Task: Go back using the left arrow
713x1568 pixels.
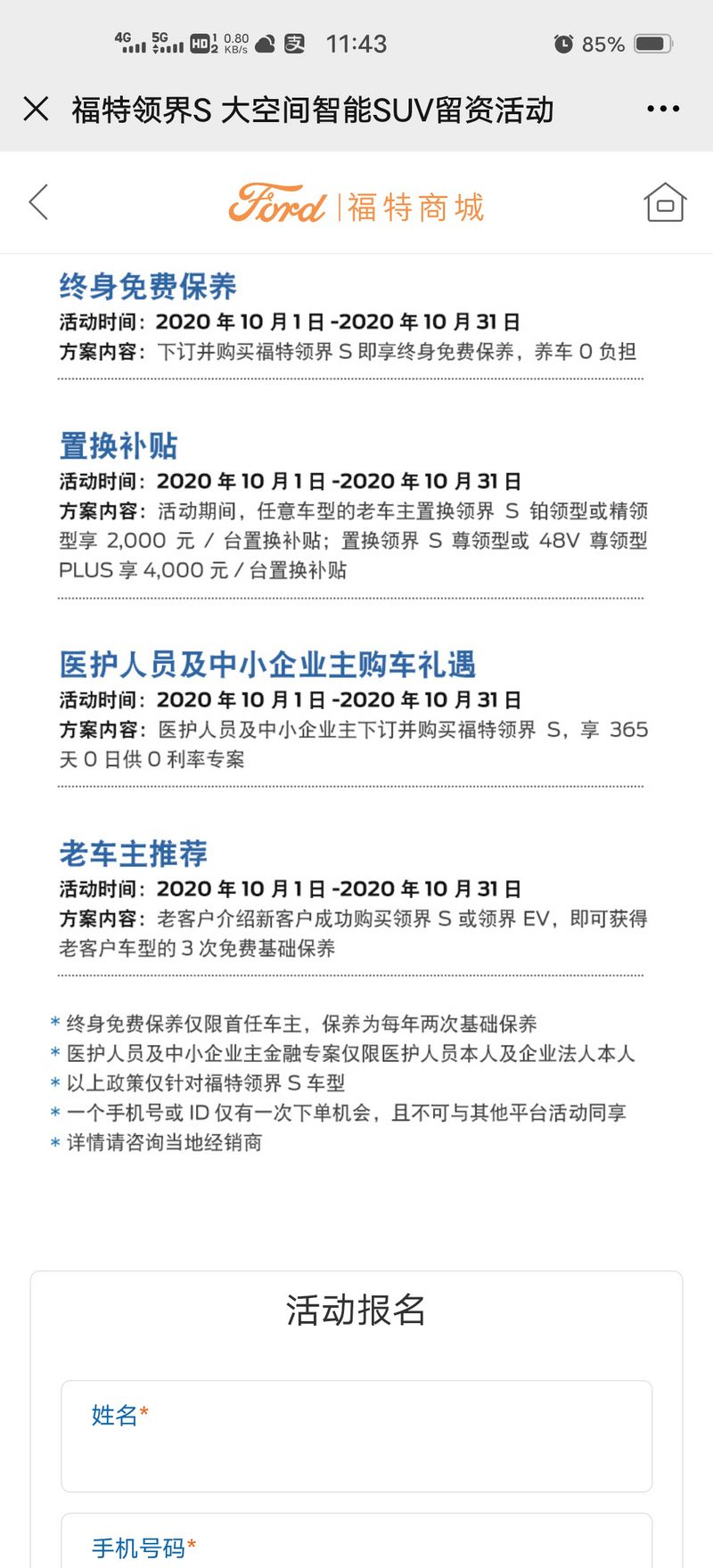Action: click(x=38, y=202)
